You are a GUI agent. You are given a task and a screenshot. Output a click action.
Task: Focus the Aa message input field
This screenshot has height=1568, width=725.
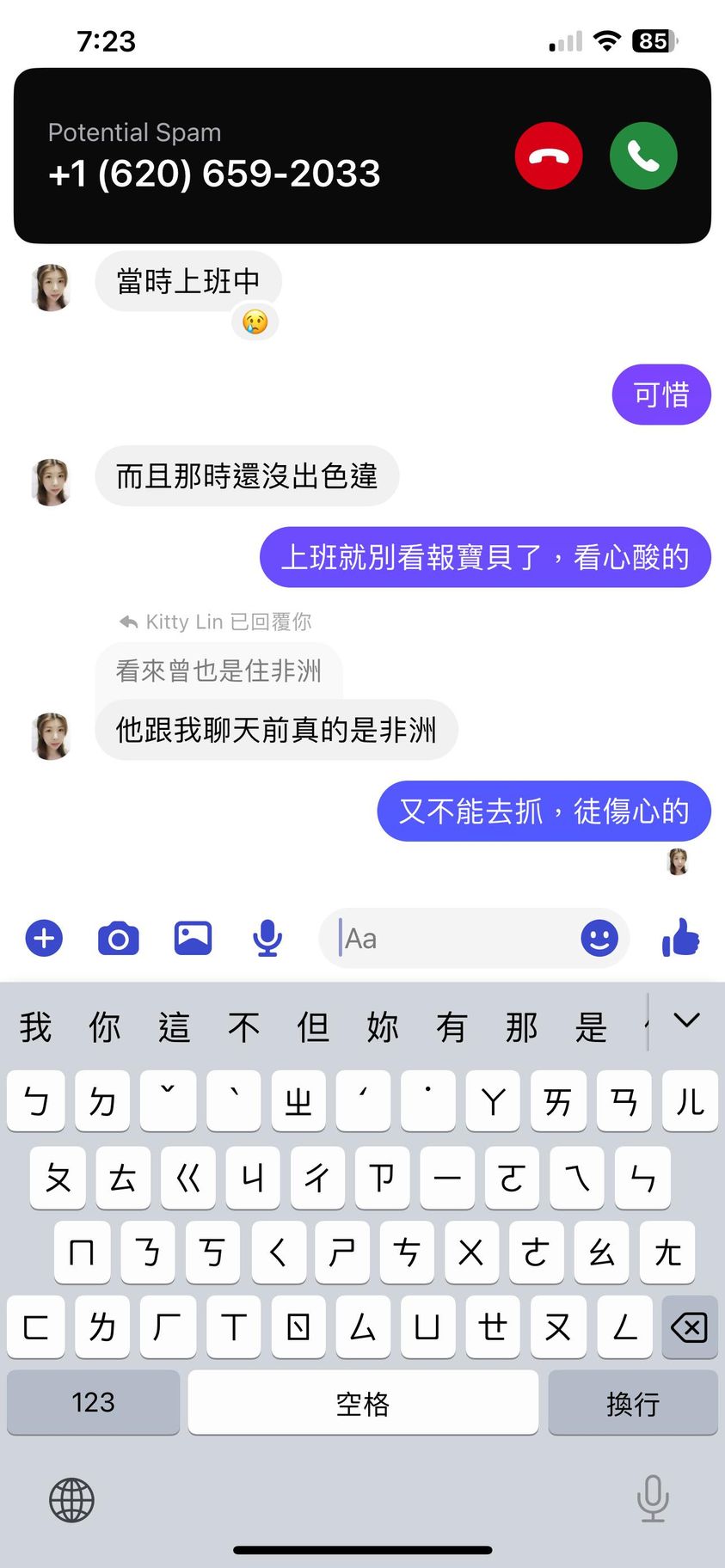[456, 939]
